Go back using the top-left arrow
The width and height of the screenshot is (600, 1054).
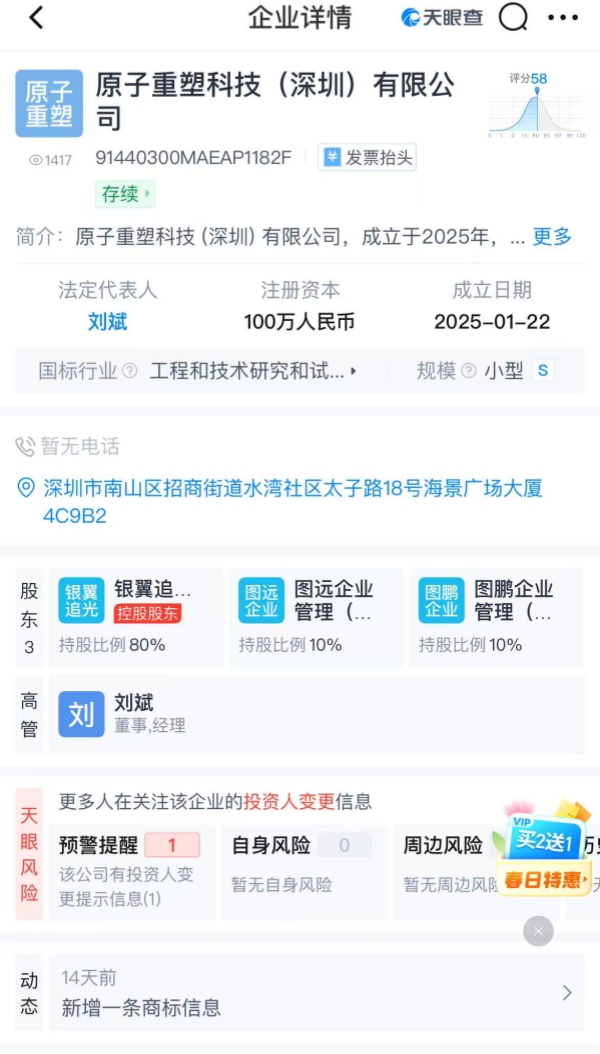tap(37, 18)
